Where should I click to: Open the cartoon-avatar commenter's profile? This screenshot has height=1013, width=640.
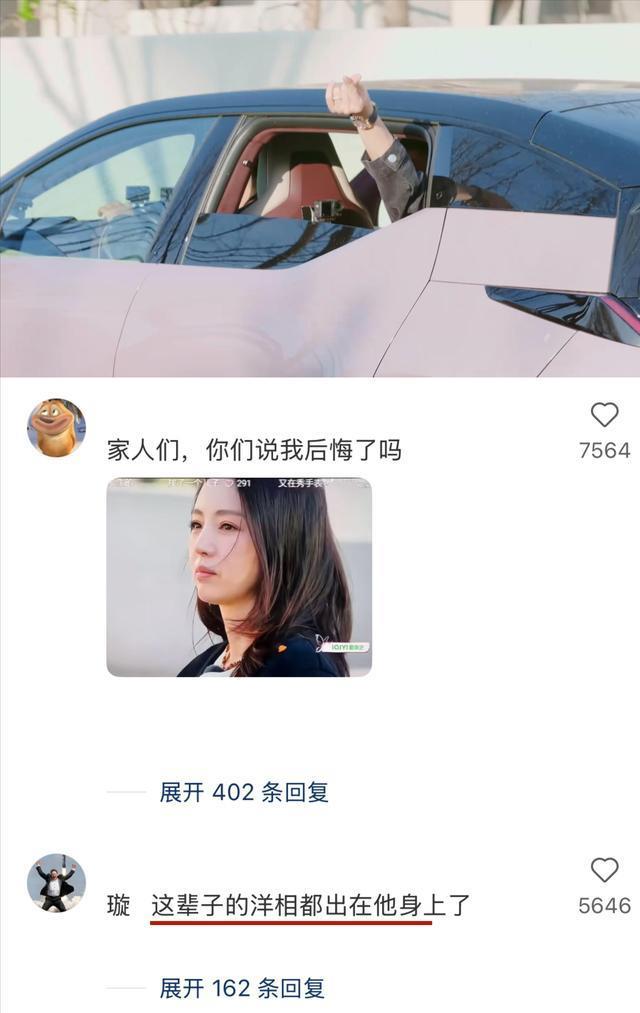coord(56,428)
